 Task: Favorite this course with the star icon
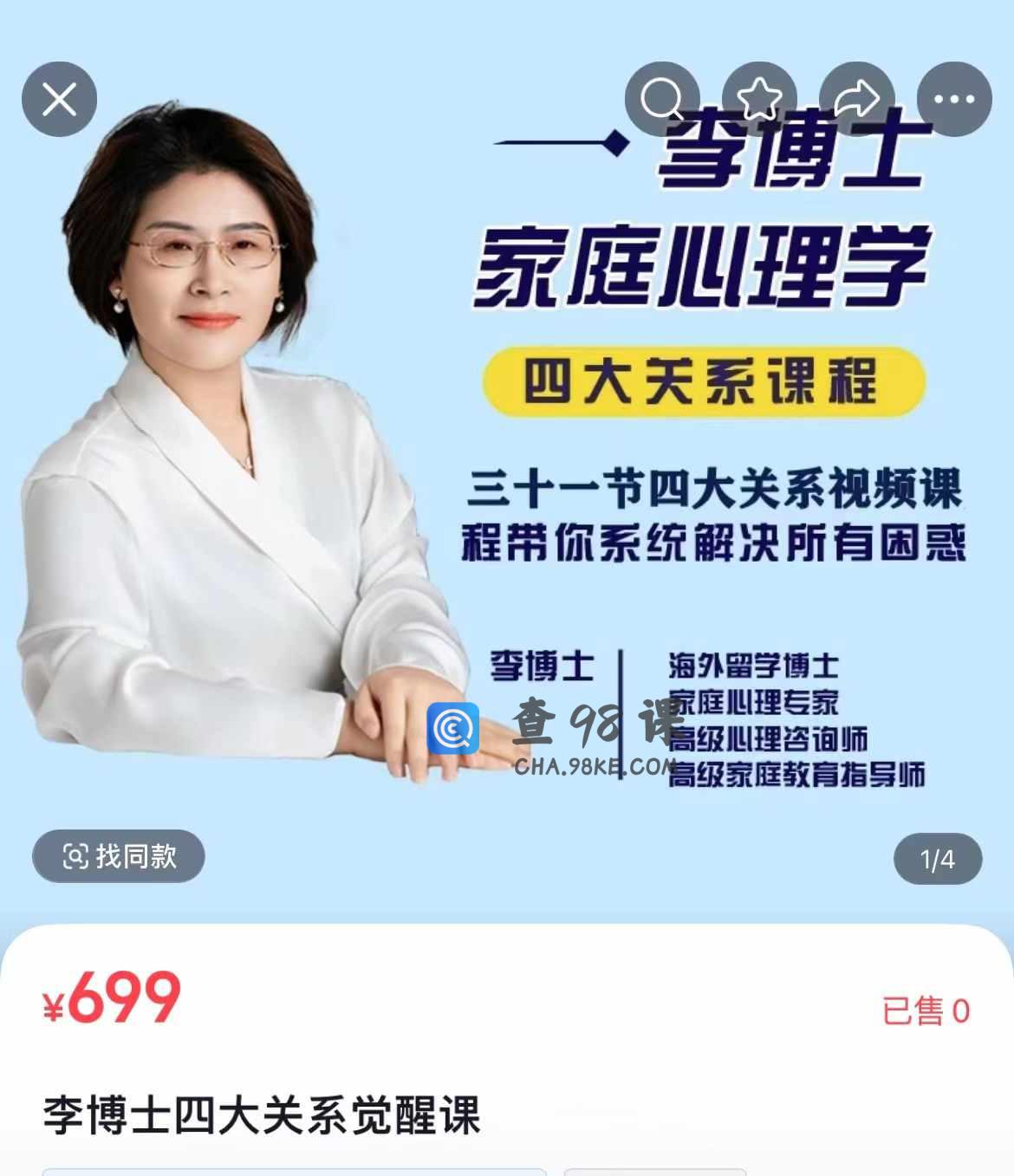[759, 99]
